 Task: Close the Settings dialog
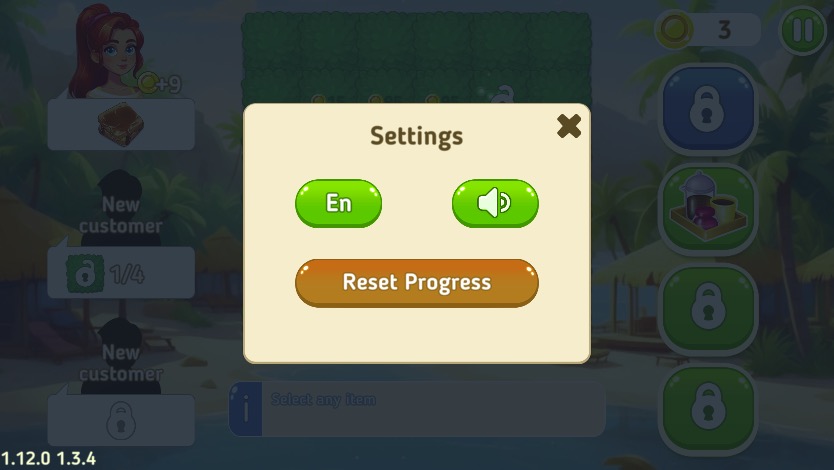569,126
